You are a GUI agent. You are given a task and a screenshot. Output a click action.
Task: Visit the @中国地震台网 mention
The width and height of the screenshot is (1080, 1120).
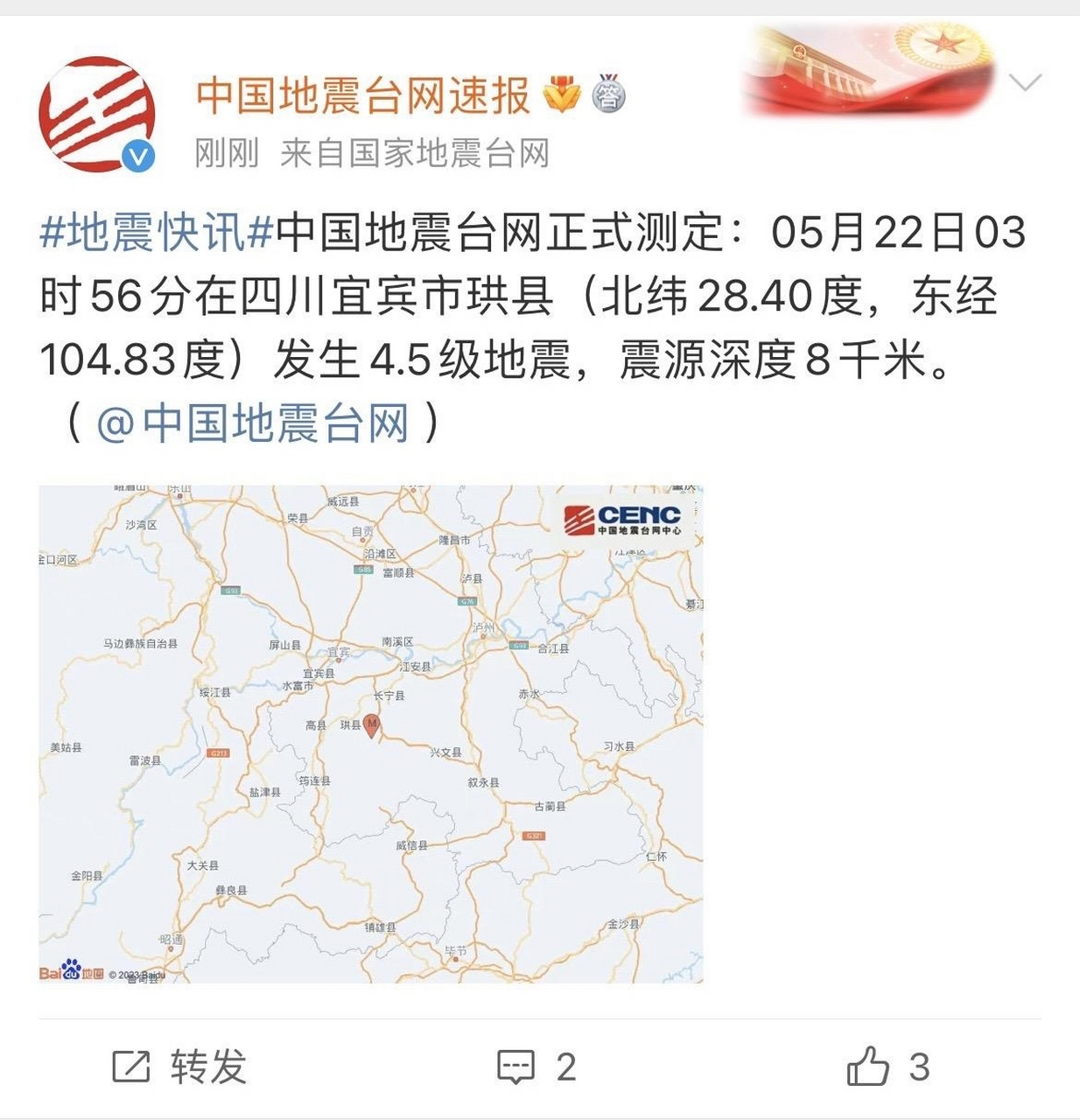[254, 424]
